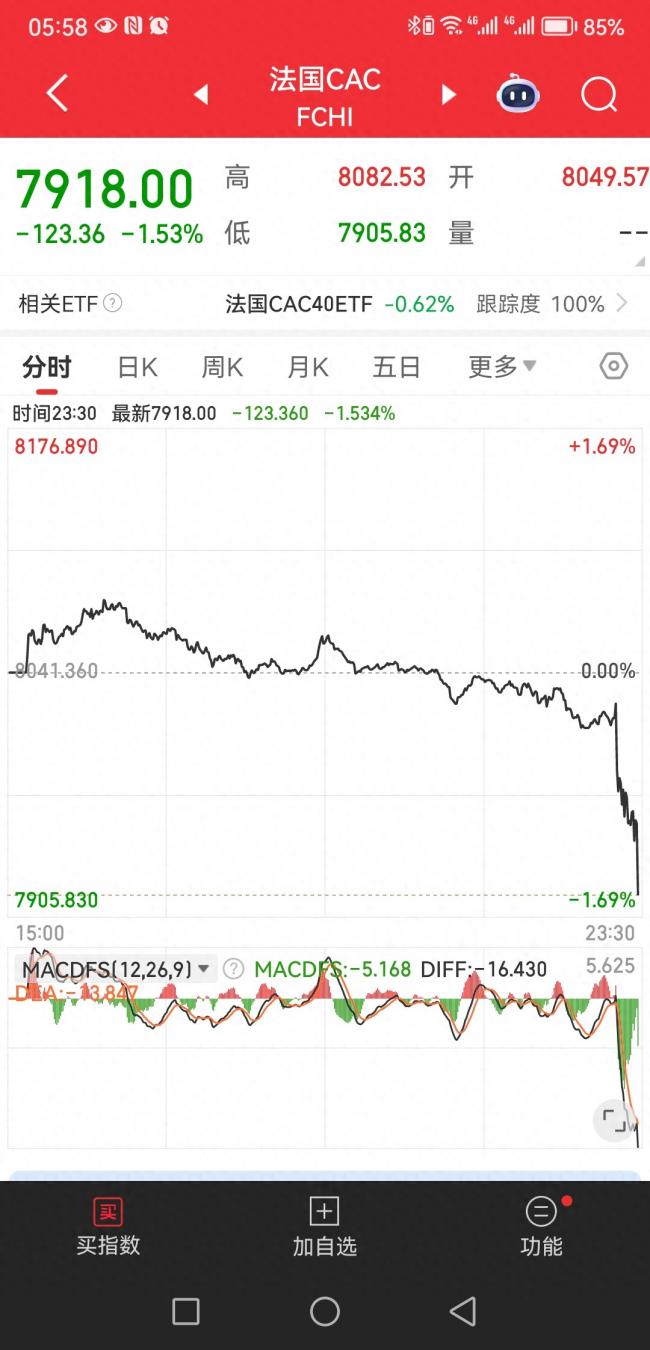Switch to the previous index with left triangle
Viewport: 650px width, 1350px height.
point(201,95)
